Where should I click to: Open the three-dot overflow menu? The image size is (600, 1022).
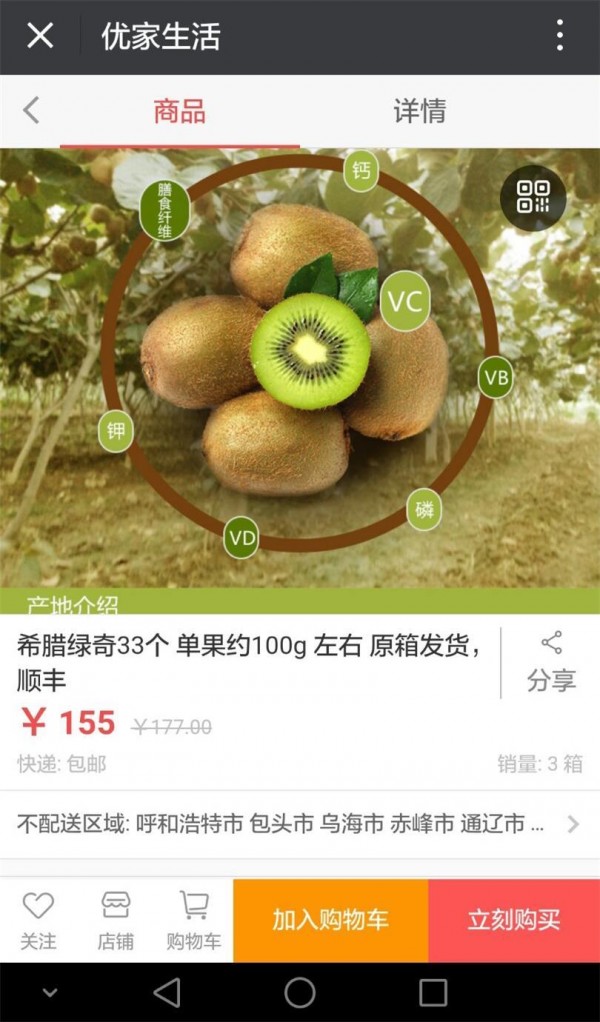click(559, 36)
